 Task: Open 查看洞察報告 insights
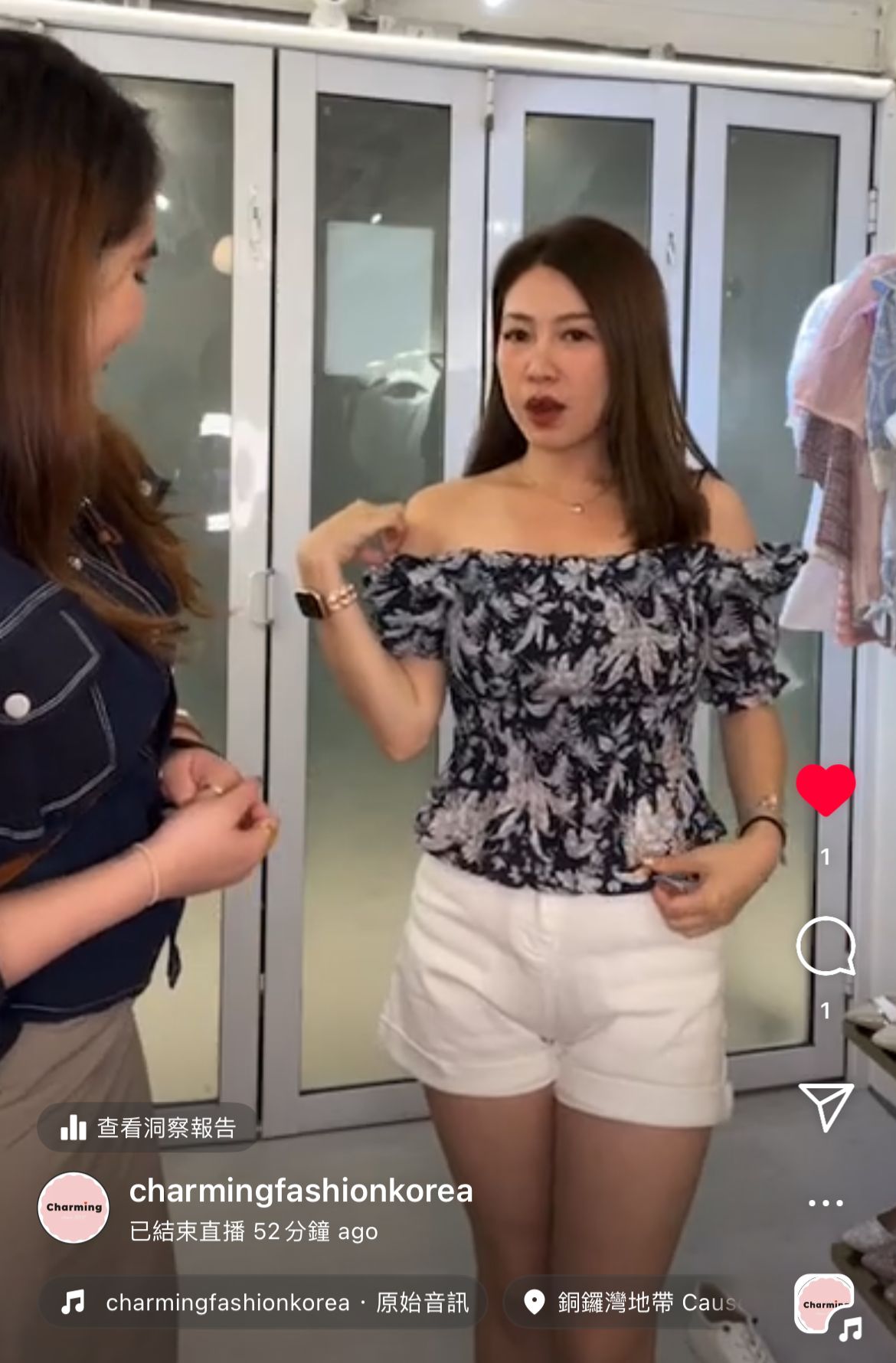pyautogui.click(x=149, y=1127)
